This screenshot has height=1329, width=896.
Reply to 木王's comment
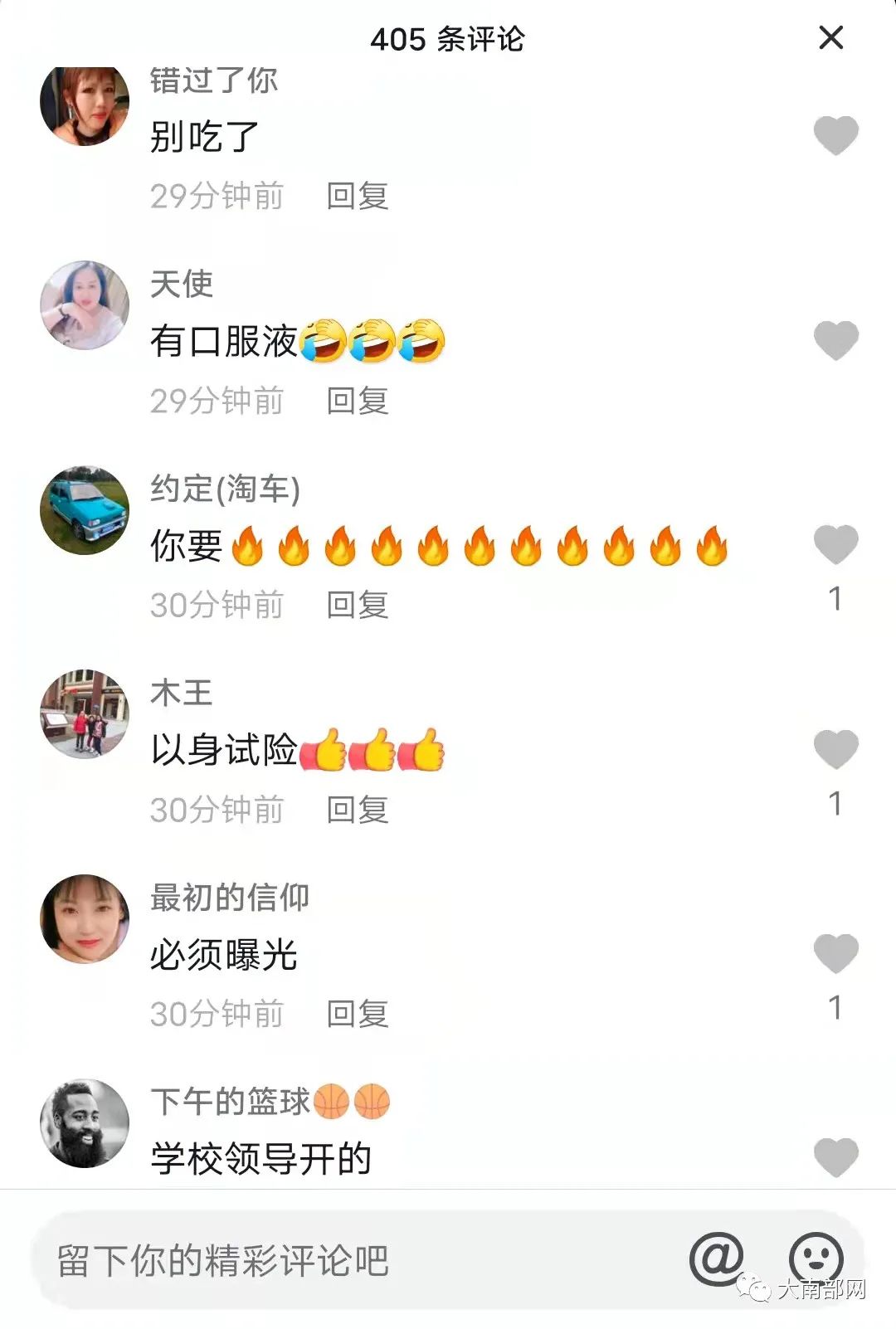point(358,811)
